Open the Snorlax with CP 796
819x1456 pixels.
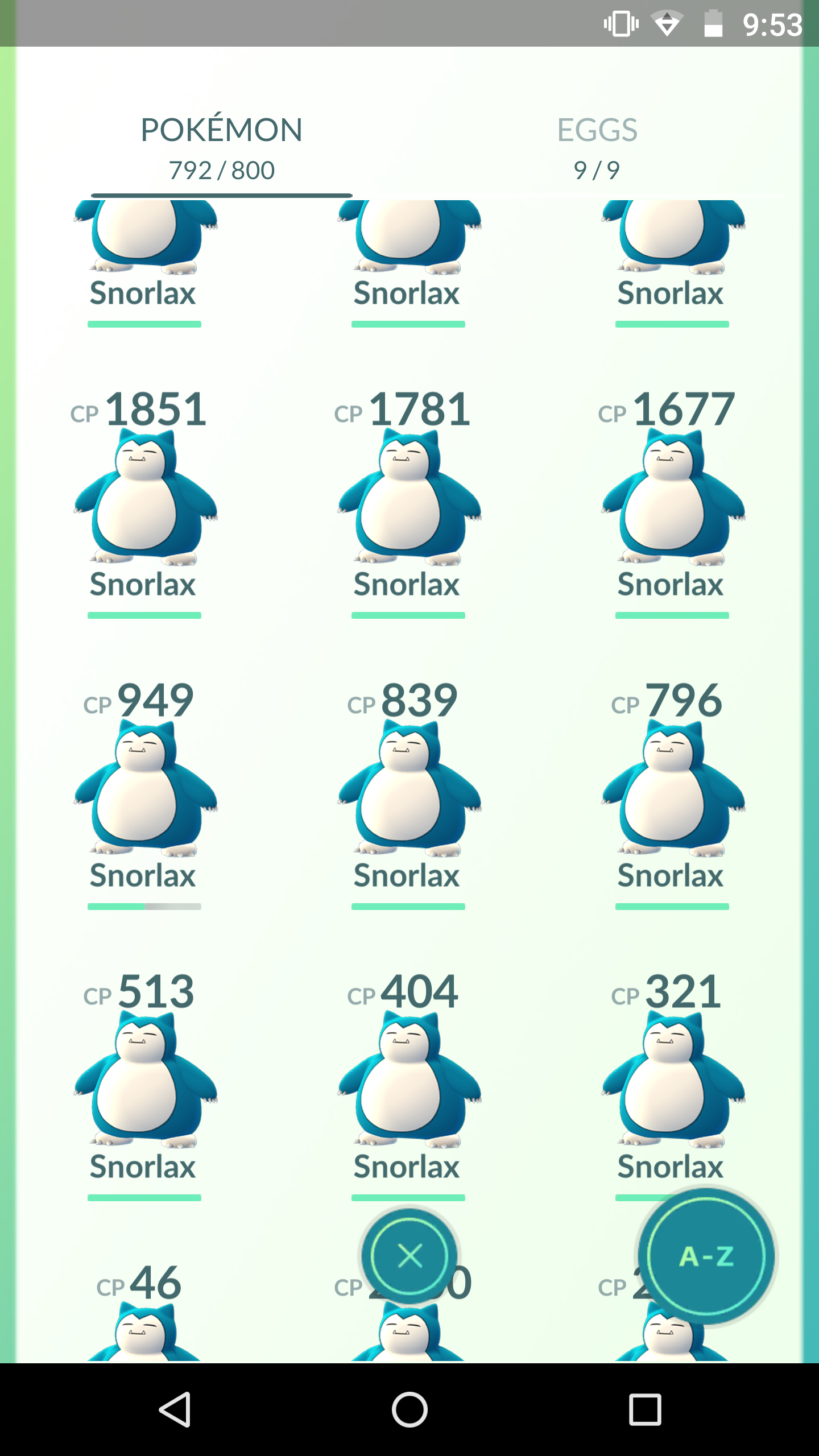672,793
